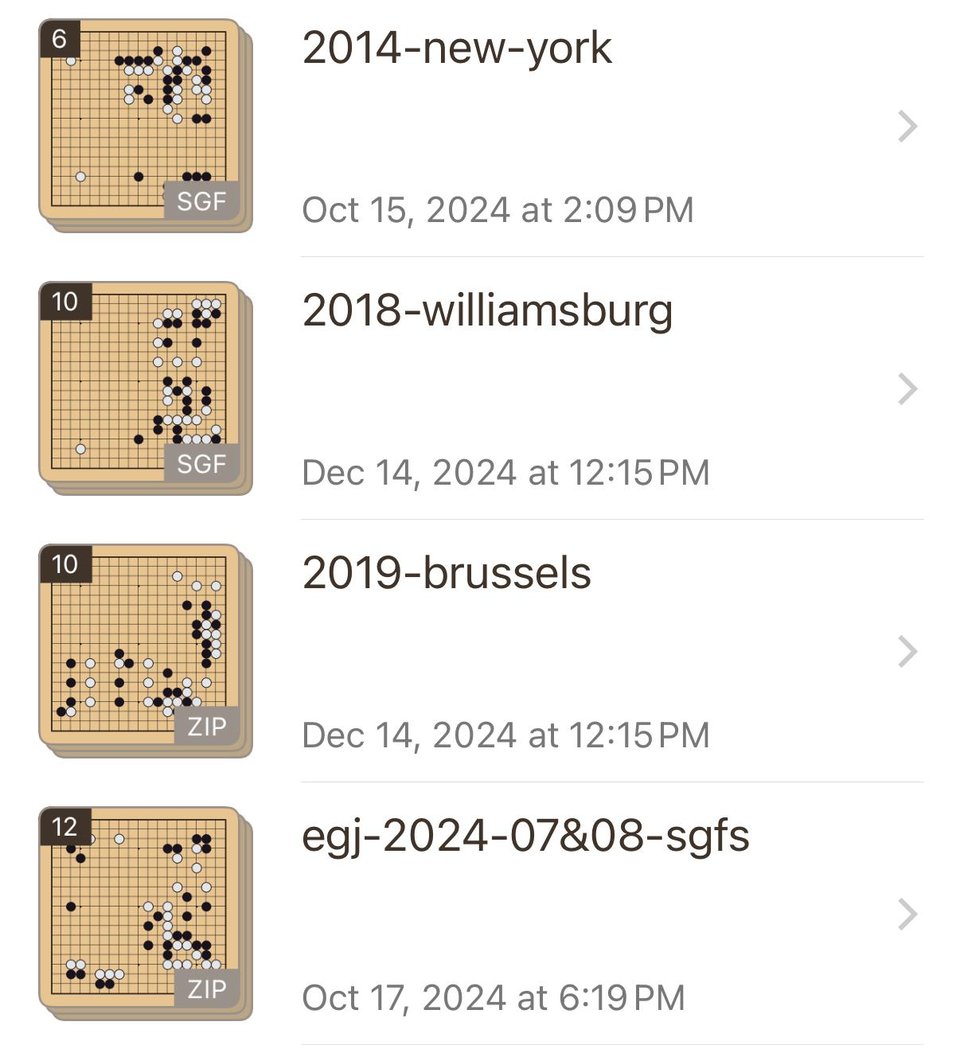Click the Oct 15 date on 2014-new-york
This screenshot has width=960, height=1045.
click(497, 210)
